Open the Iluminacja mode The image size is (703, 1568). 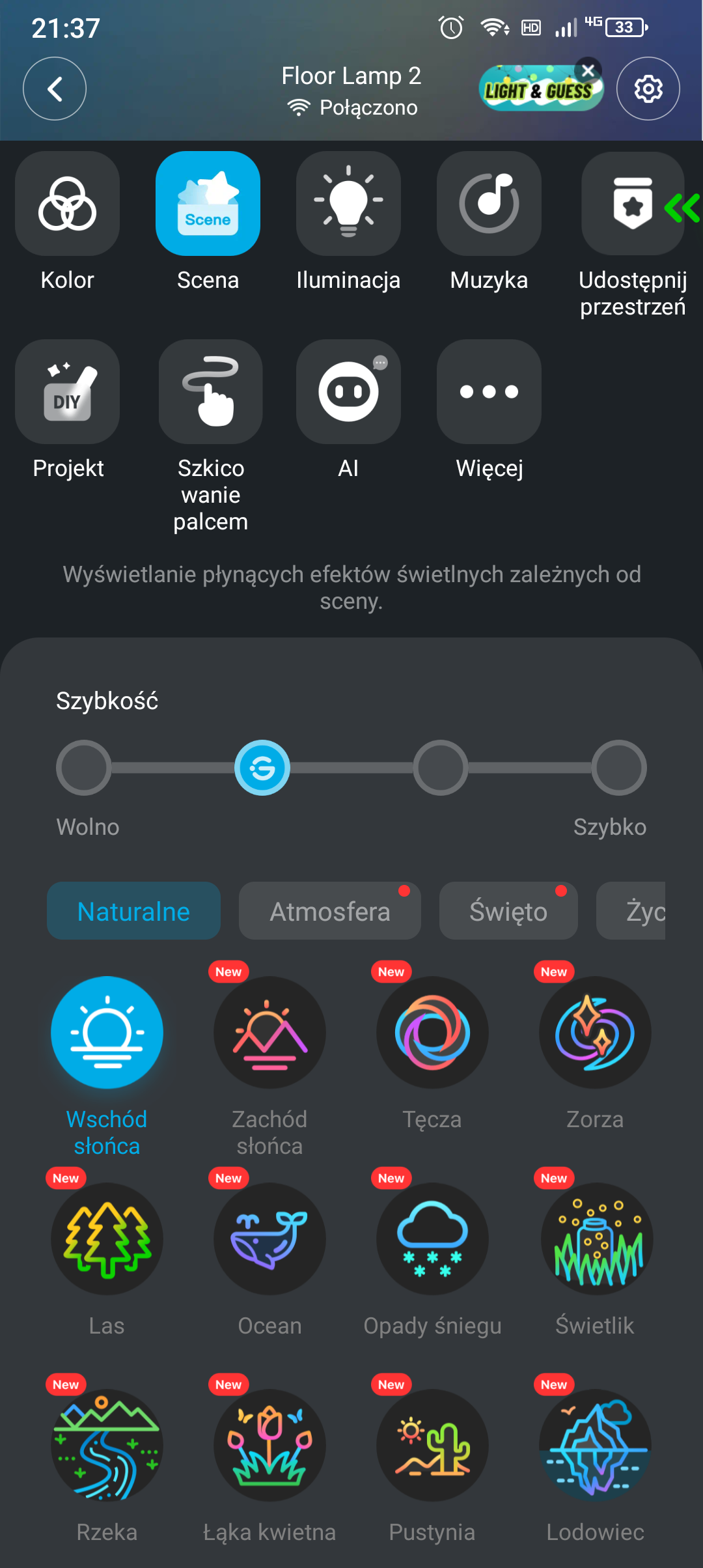click(x=348, y=204)
